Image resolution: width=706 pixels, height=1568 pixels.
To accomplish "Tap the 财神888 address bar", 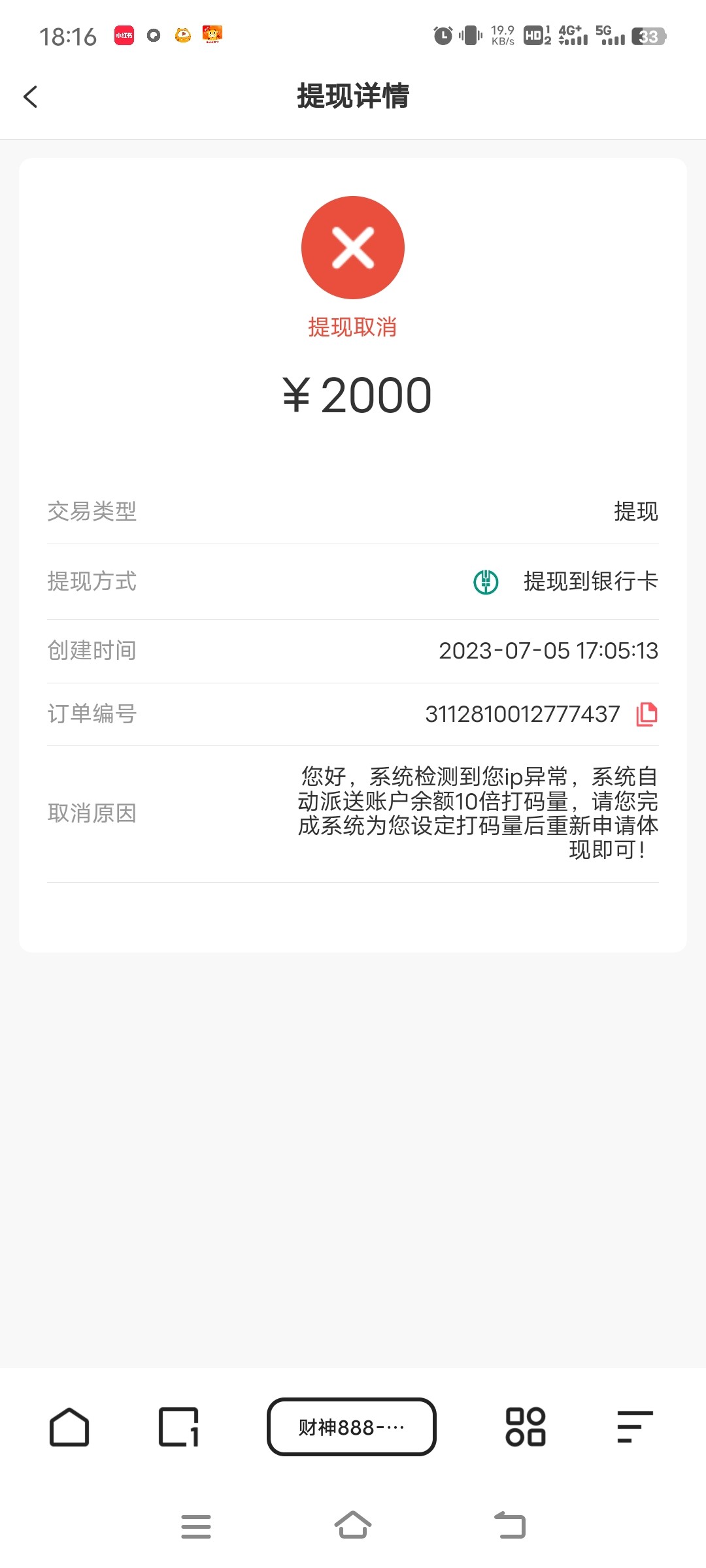I will pos(352,1428).
